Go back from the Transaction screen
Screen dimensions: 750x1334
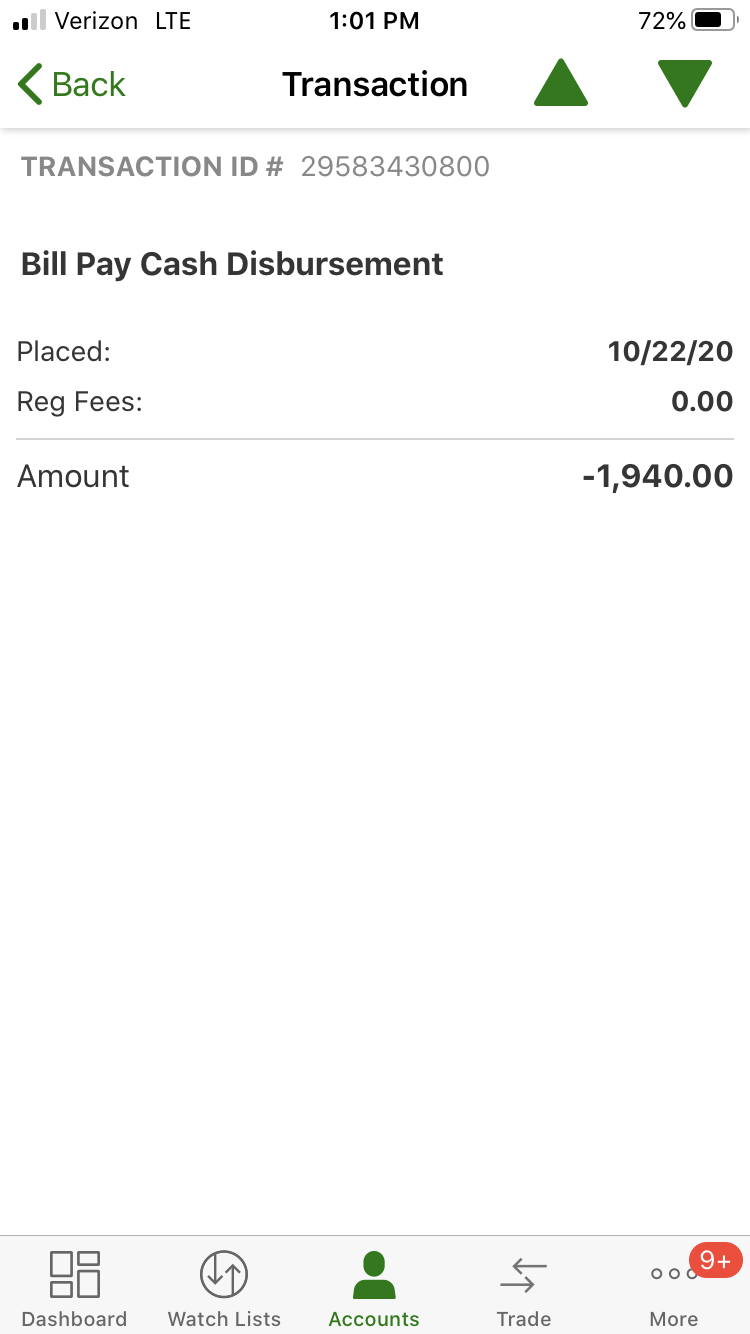click(71, 85)
